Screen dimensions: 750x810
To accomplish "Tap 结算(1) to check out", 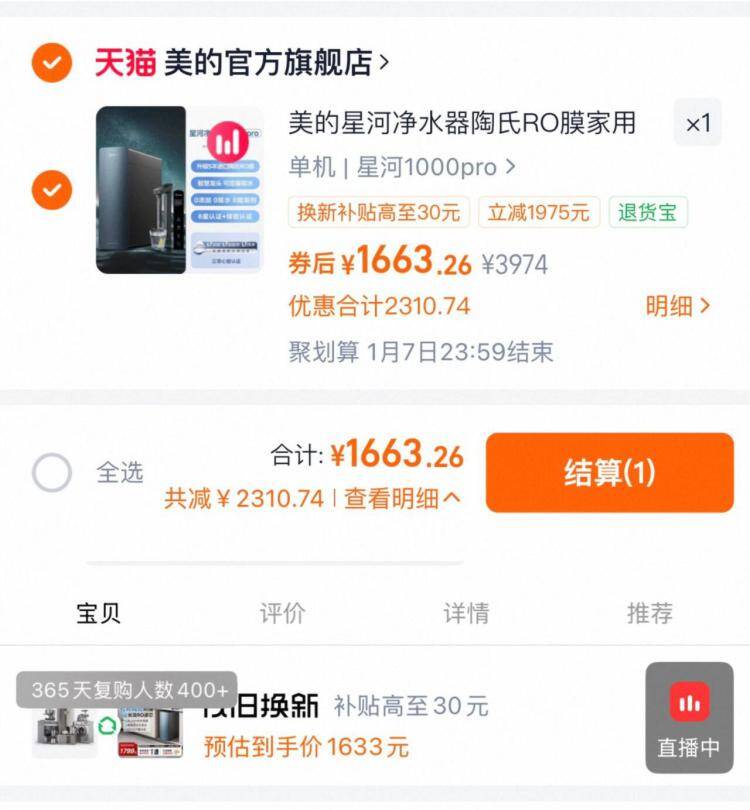I will tap(609, 472).
